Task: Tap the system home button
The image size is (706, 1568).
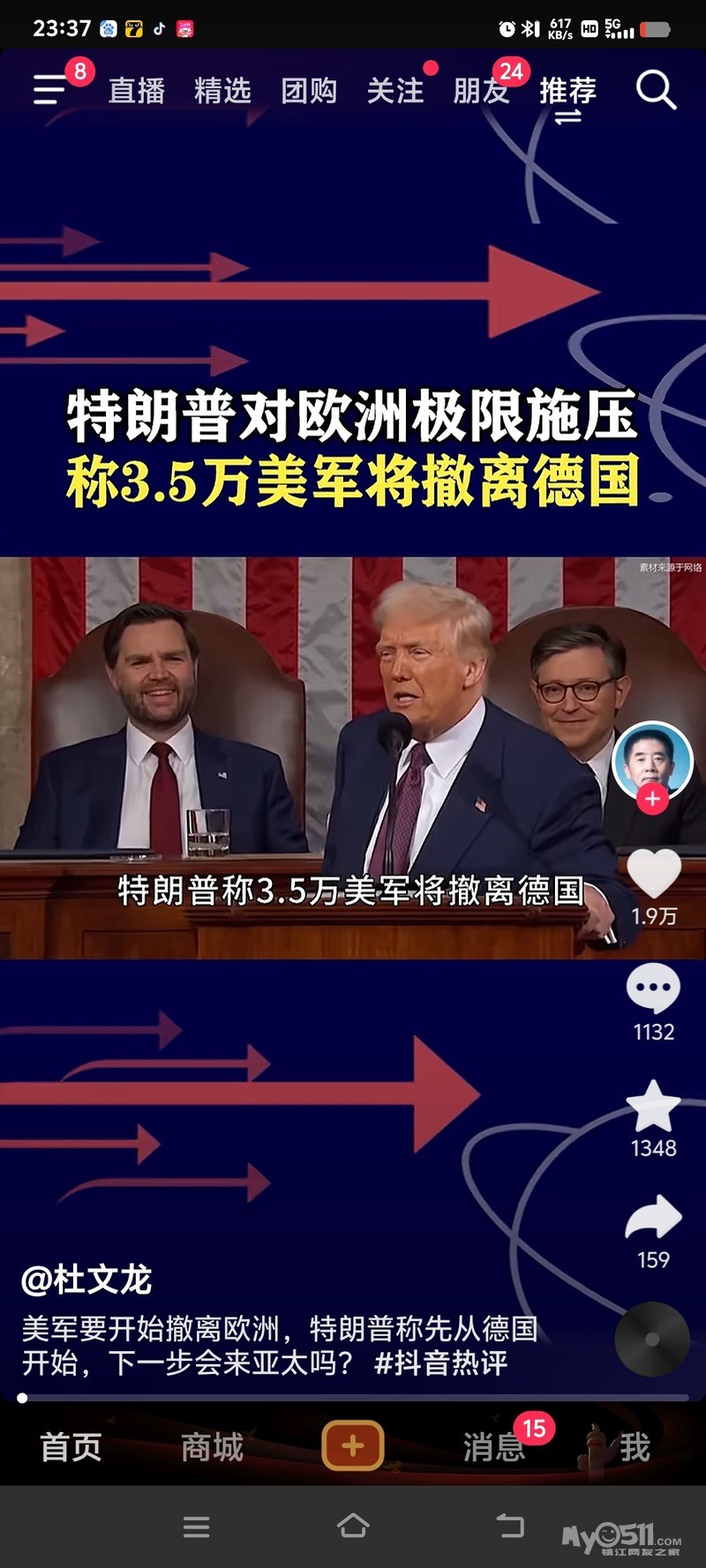Action: tap(353, 1526)
